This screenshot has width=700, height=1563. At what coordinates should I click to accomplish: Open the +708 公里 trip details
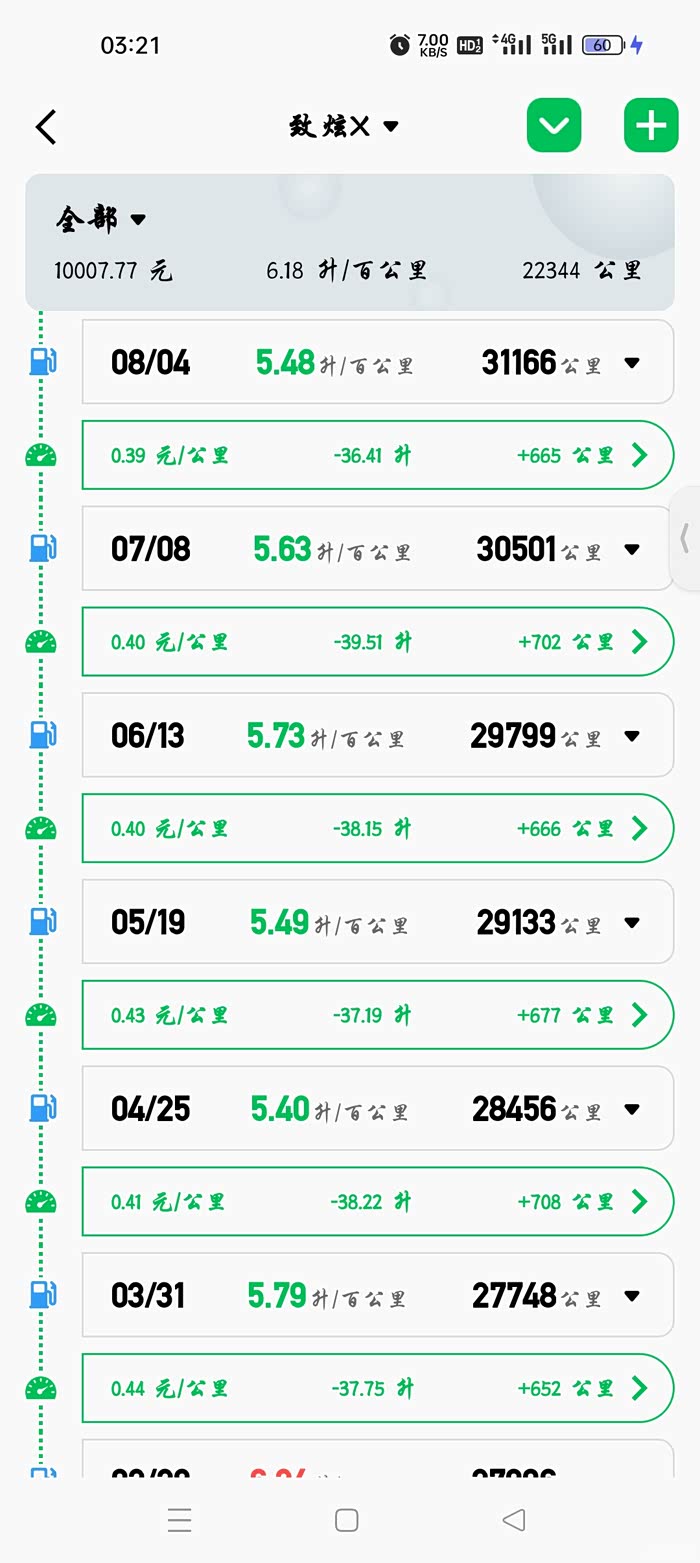(640, 1201)
